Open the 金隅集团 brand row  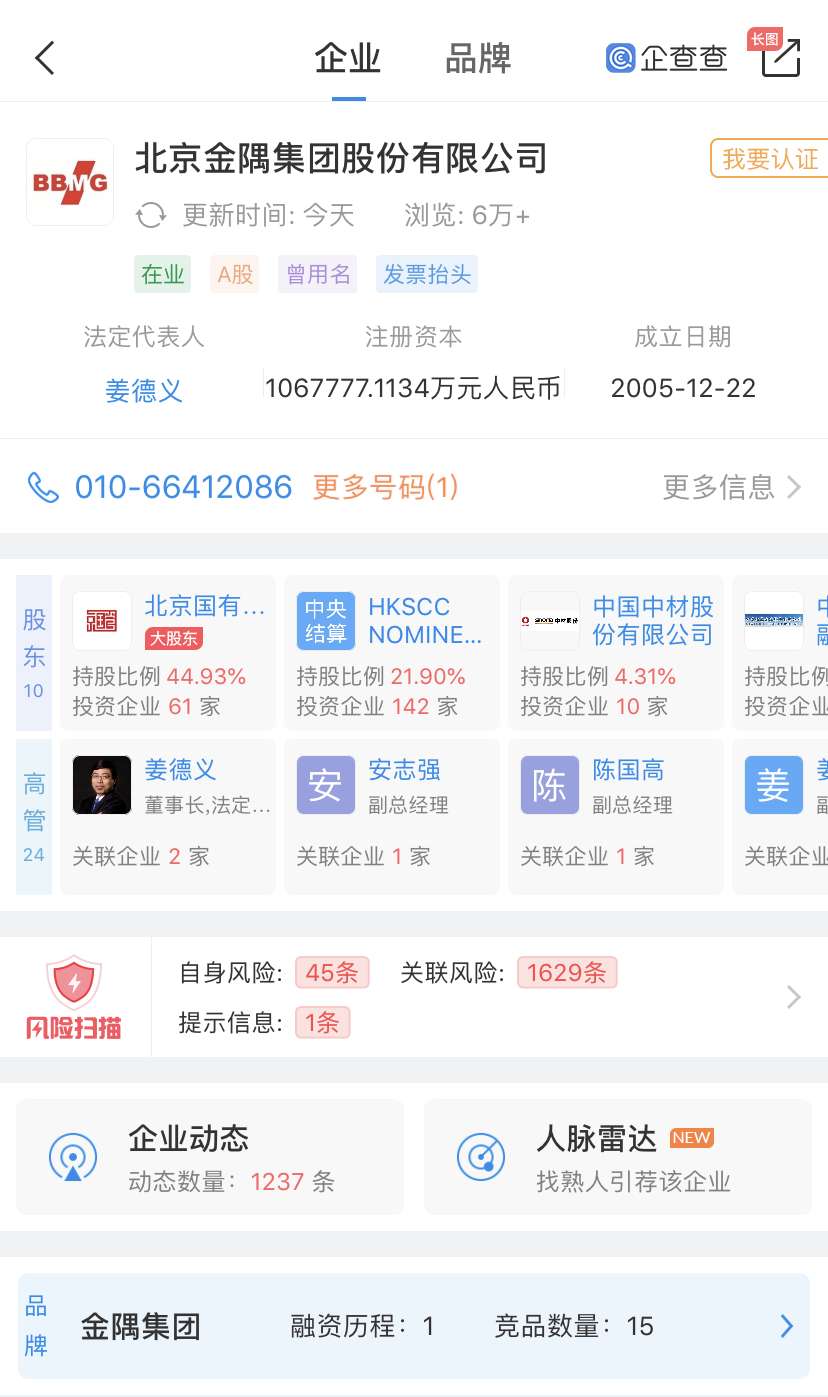coord(414,1326)
